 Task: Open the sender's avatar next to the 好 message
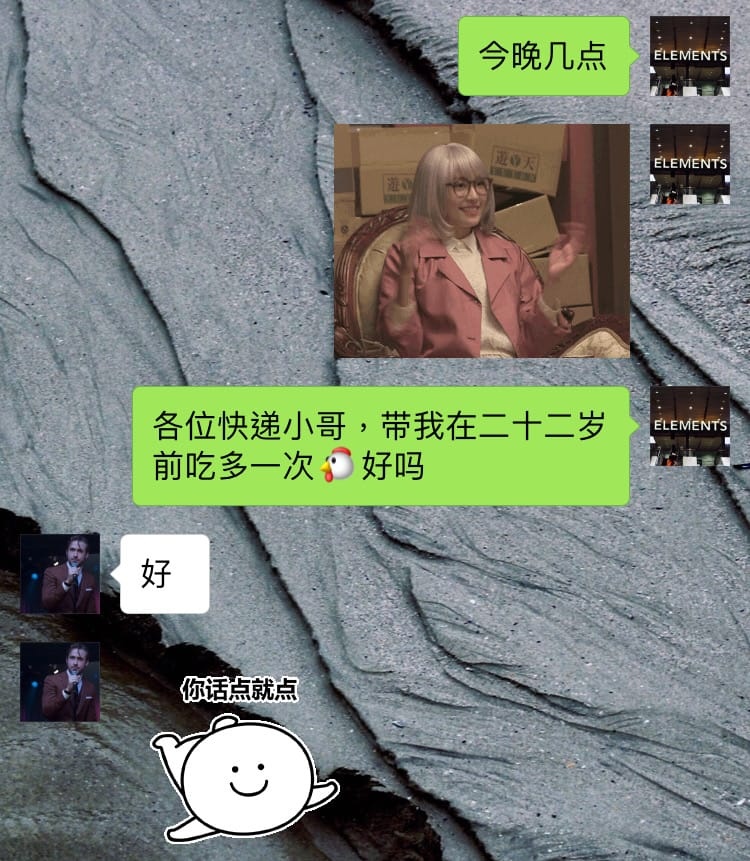60,574
